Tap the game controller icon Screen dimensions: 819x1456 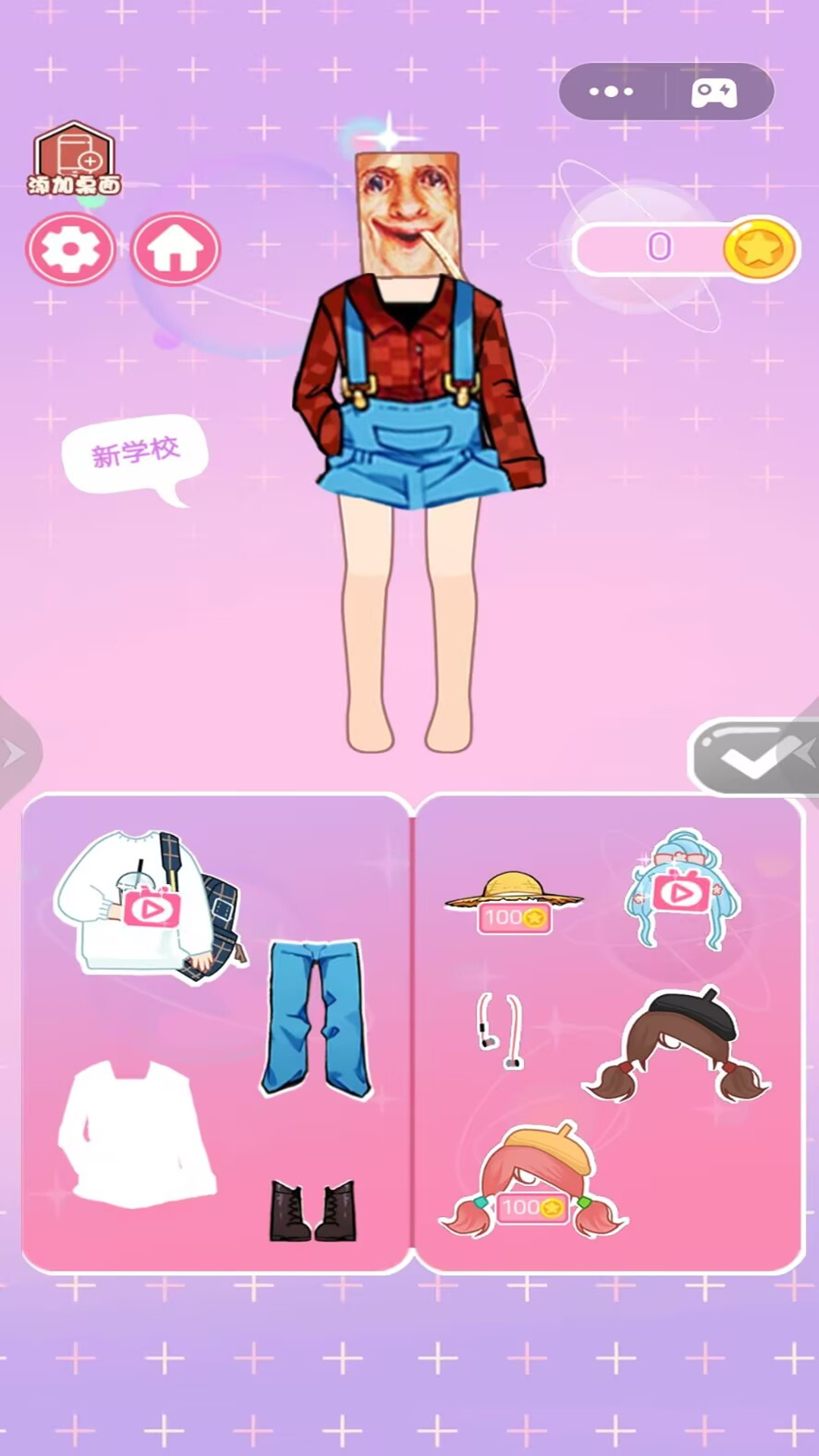coord(714,92)
